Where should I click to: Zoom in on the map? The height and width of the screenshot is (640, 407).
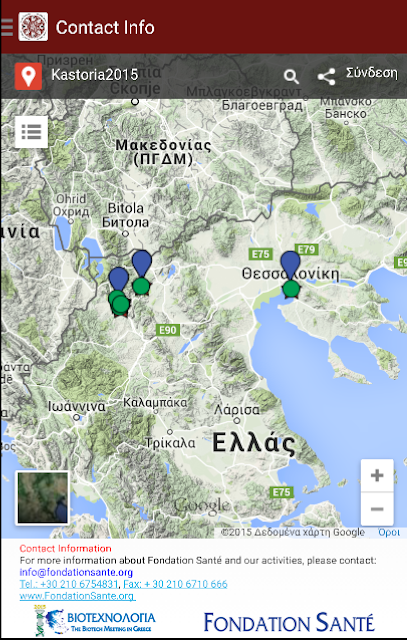(377, 476)
